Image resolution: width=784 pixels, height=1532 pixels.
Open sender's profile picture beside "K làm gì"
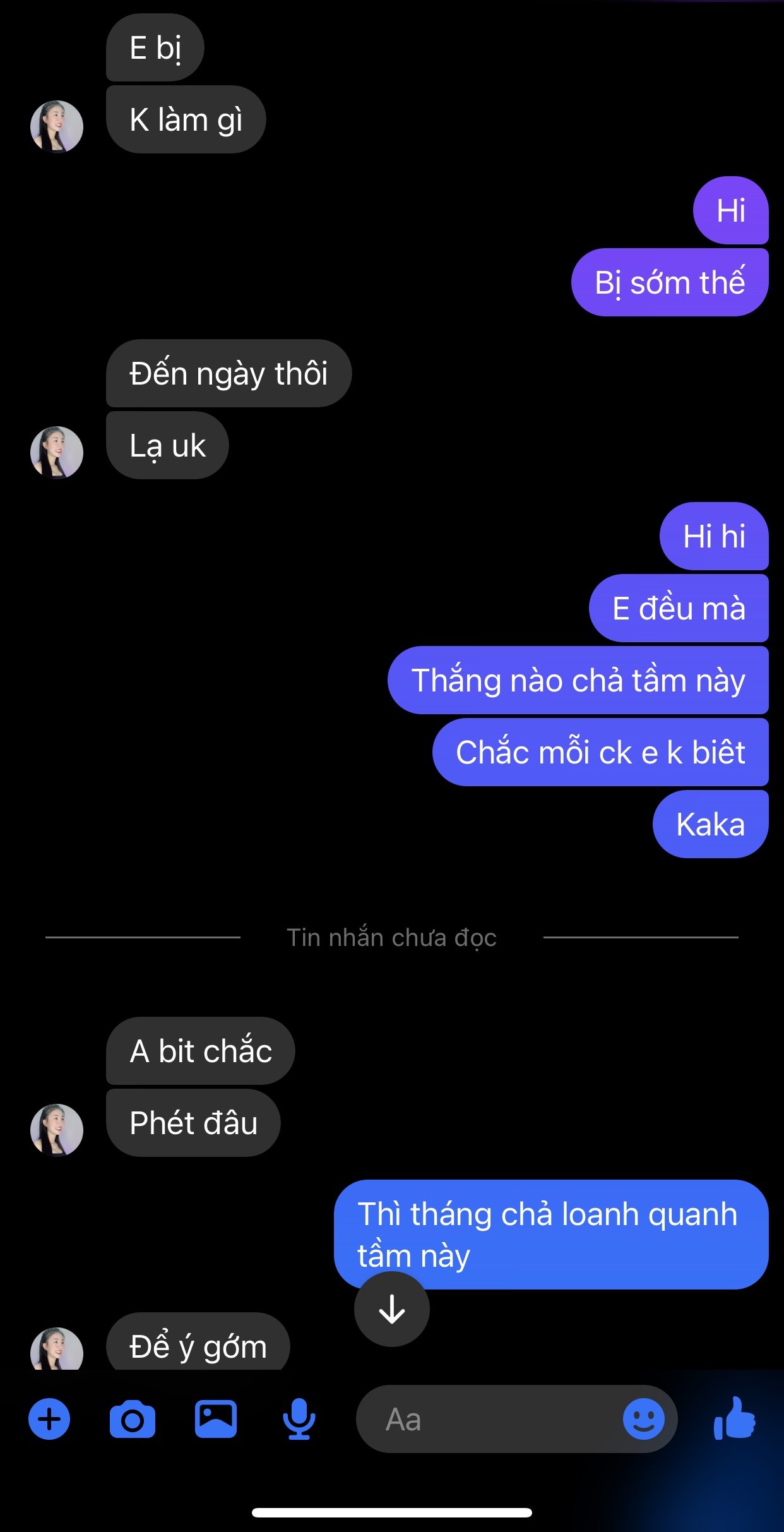point(57,127)
